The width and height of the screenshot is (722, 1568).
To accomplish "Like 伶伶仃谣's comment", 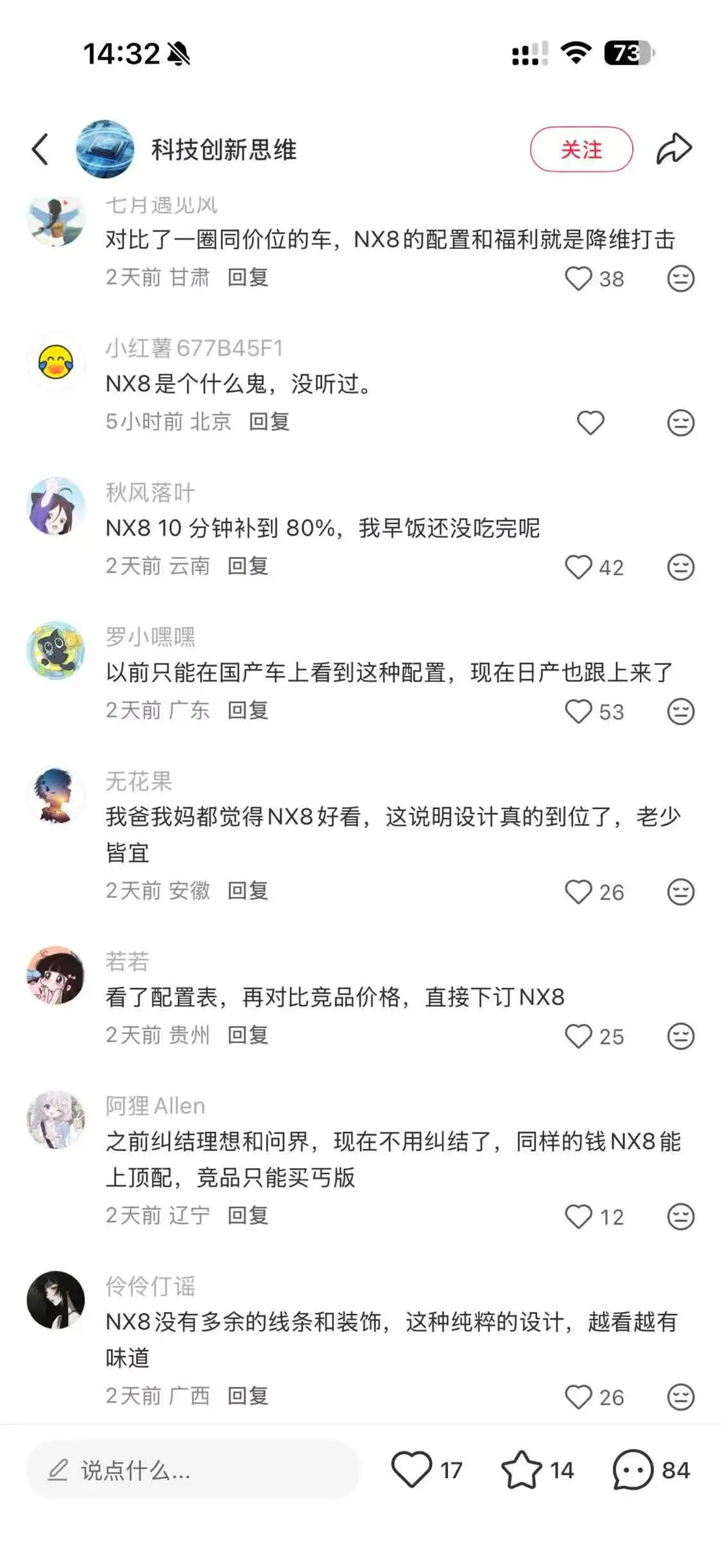I will [578, 1397].
